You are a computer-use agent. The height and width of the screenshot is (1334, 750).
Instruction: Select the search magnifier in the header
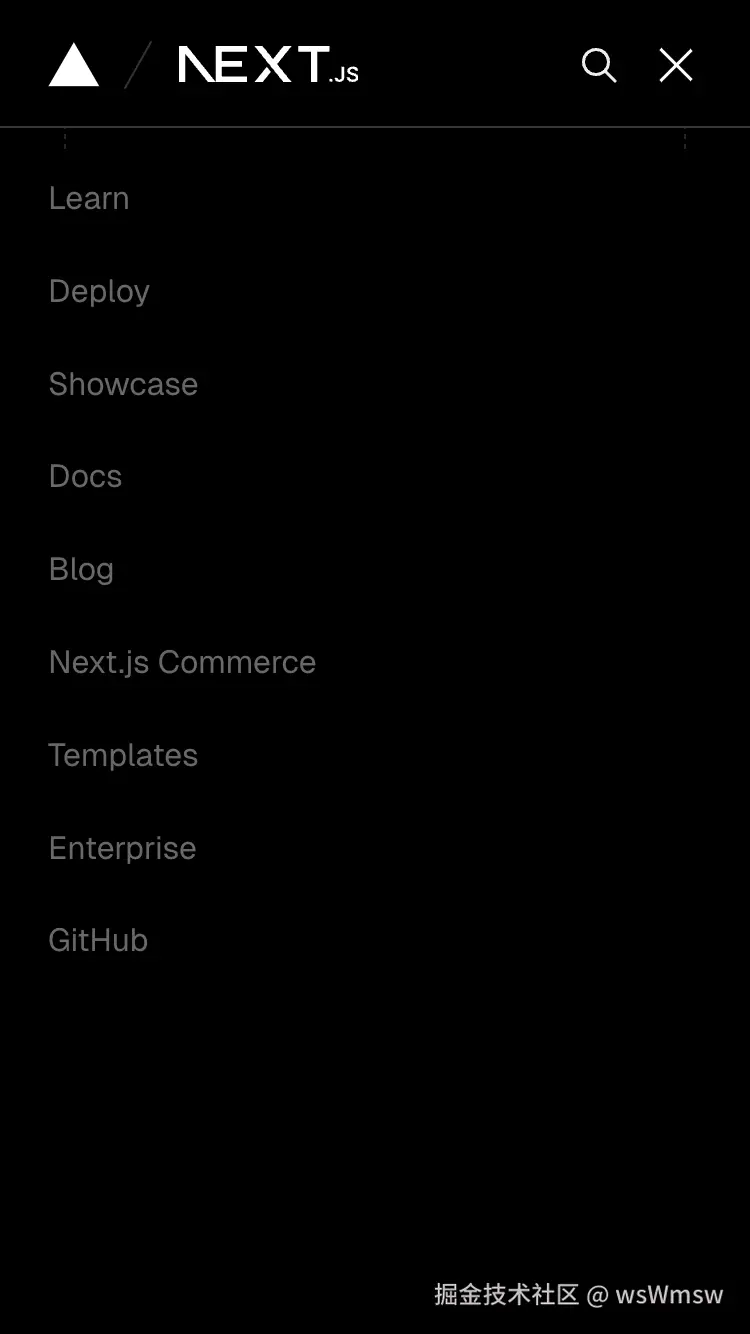pyautogui.click(x=599, y=65)
